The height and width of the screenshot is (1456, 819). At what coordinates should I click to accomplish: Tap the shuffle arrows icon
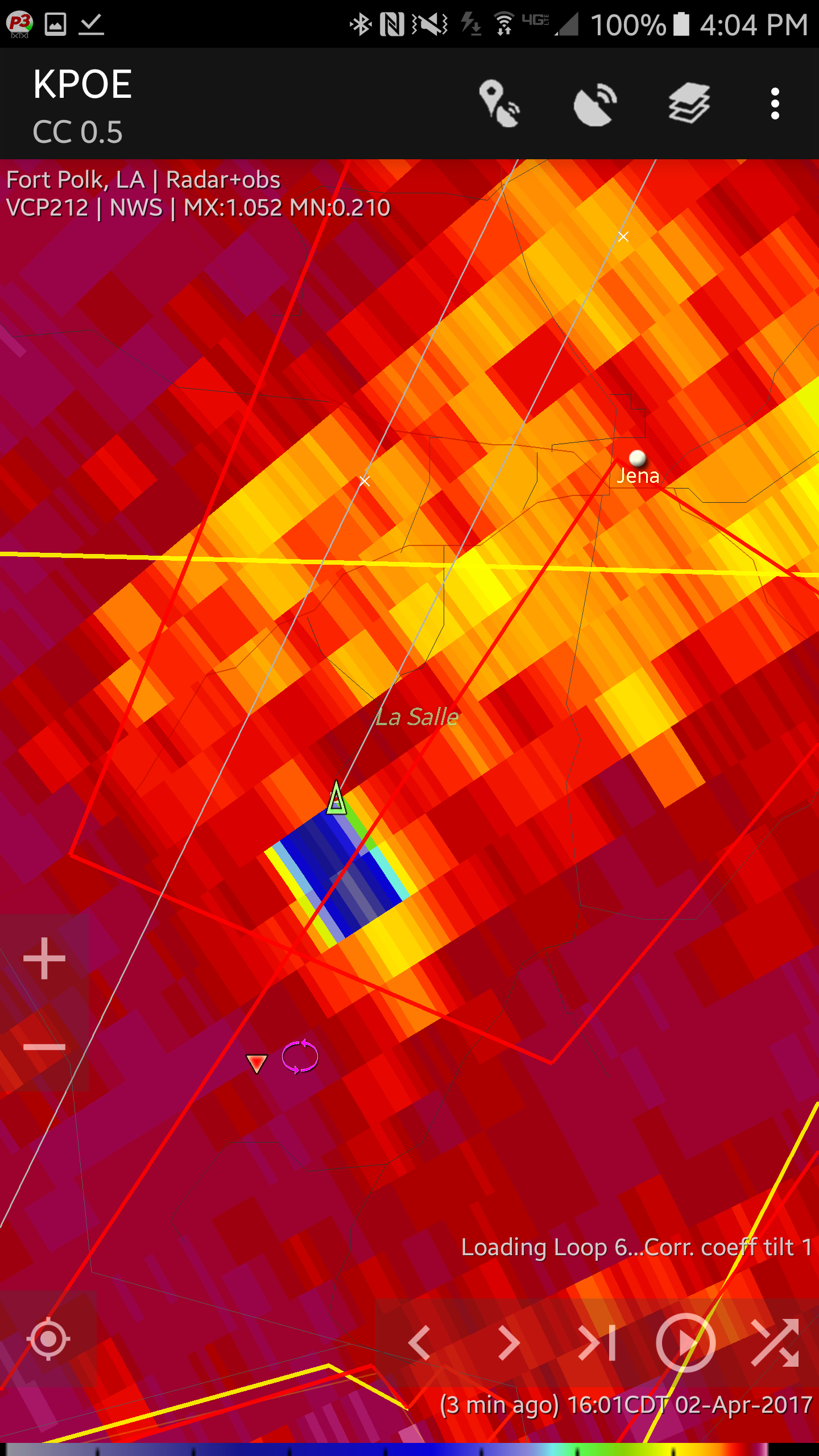coord(775,1343)
